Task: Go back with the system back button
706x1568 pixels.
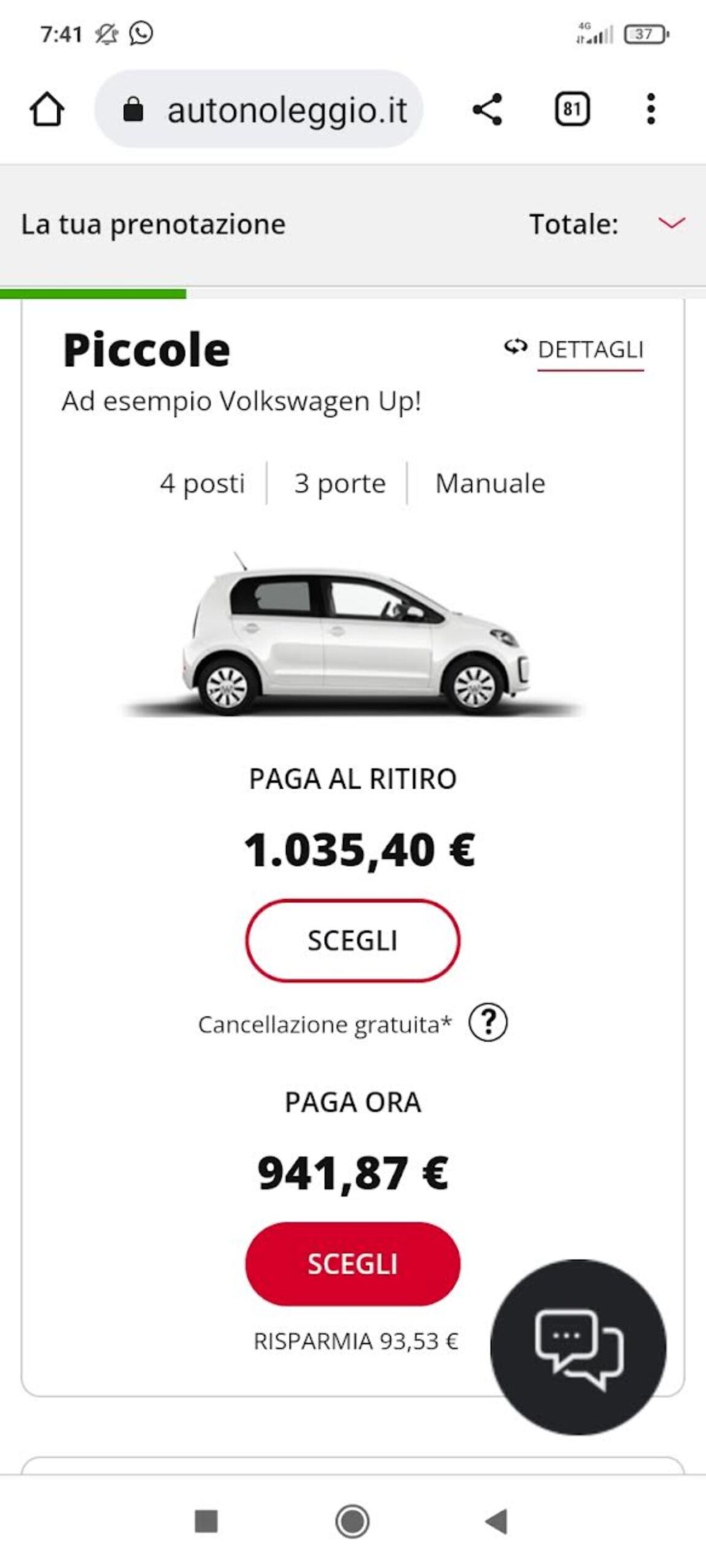Action: point(497,1521)
